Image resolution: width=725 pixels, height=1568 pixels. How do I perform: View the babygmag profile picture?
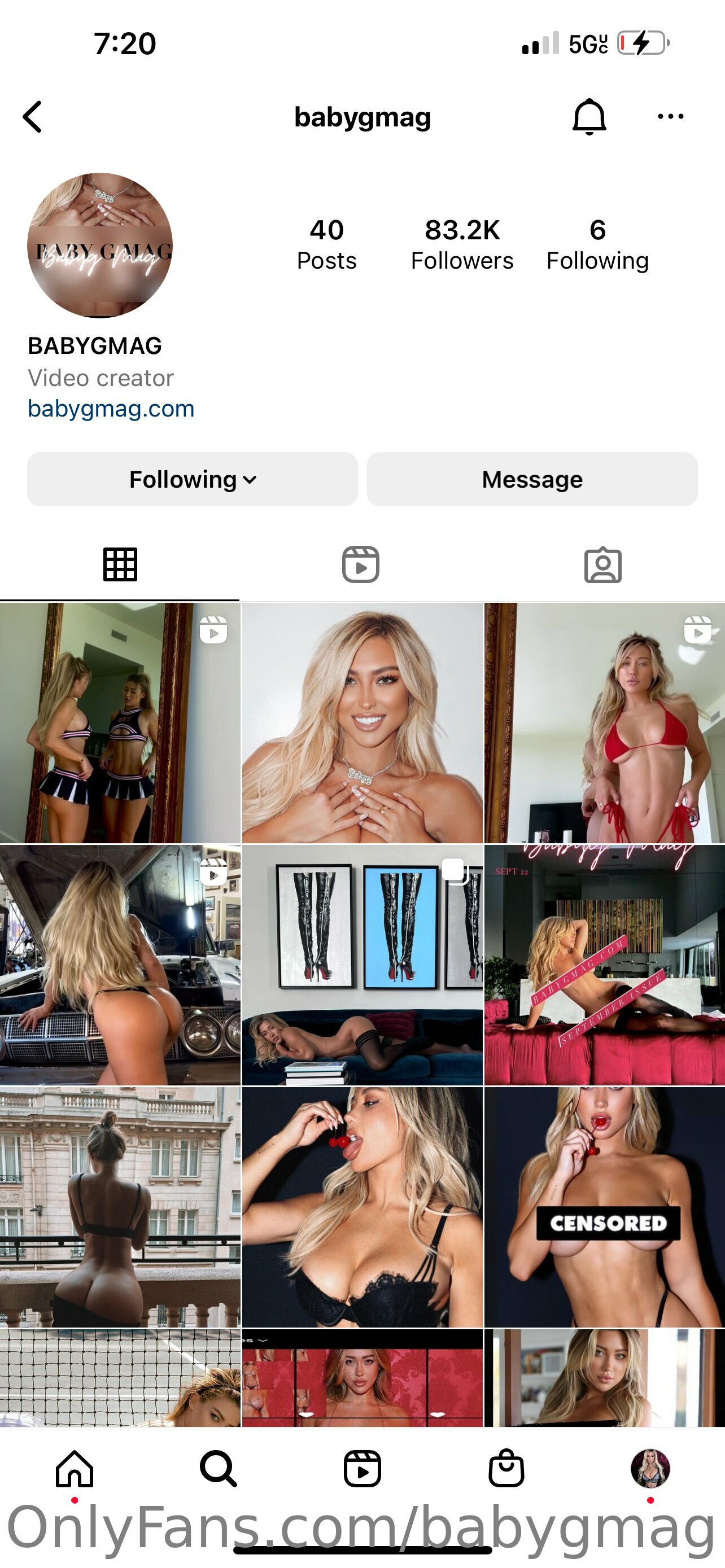100,246
